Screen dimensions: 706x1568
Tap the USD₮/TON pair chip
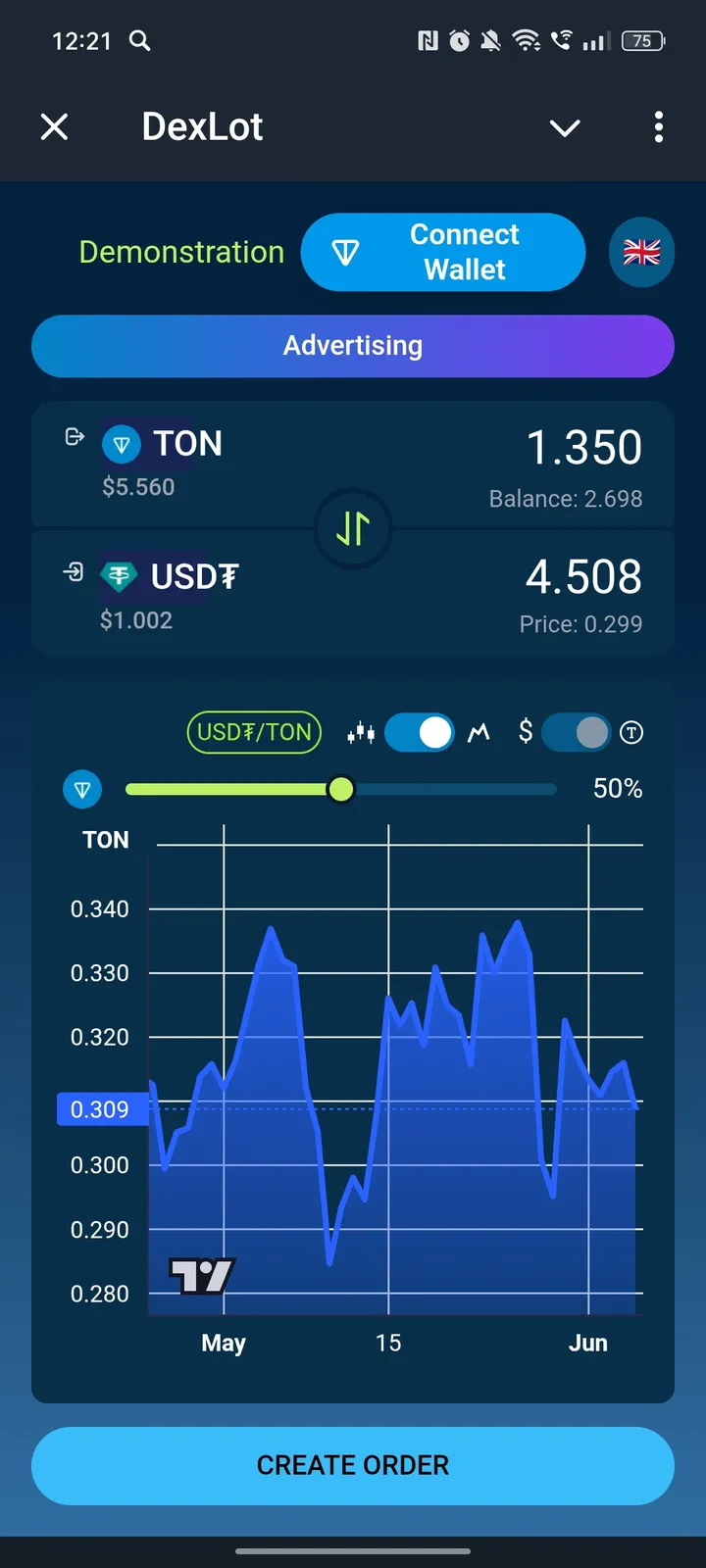point(254,732)
